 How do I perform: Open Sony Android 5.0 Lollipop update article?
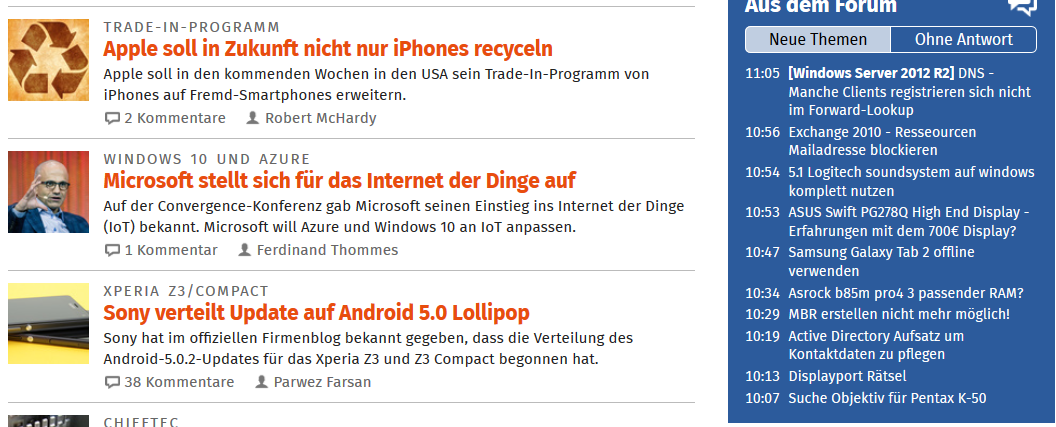click(x=316, y=312)
